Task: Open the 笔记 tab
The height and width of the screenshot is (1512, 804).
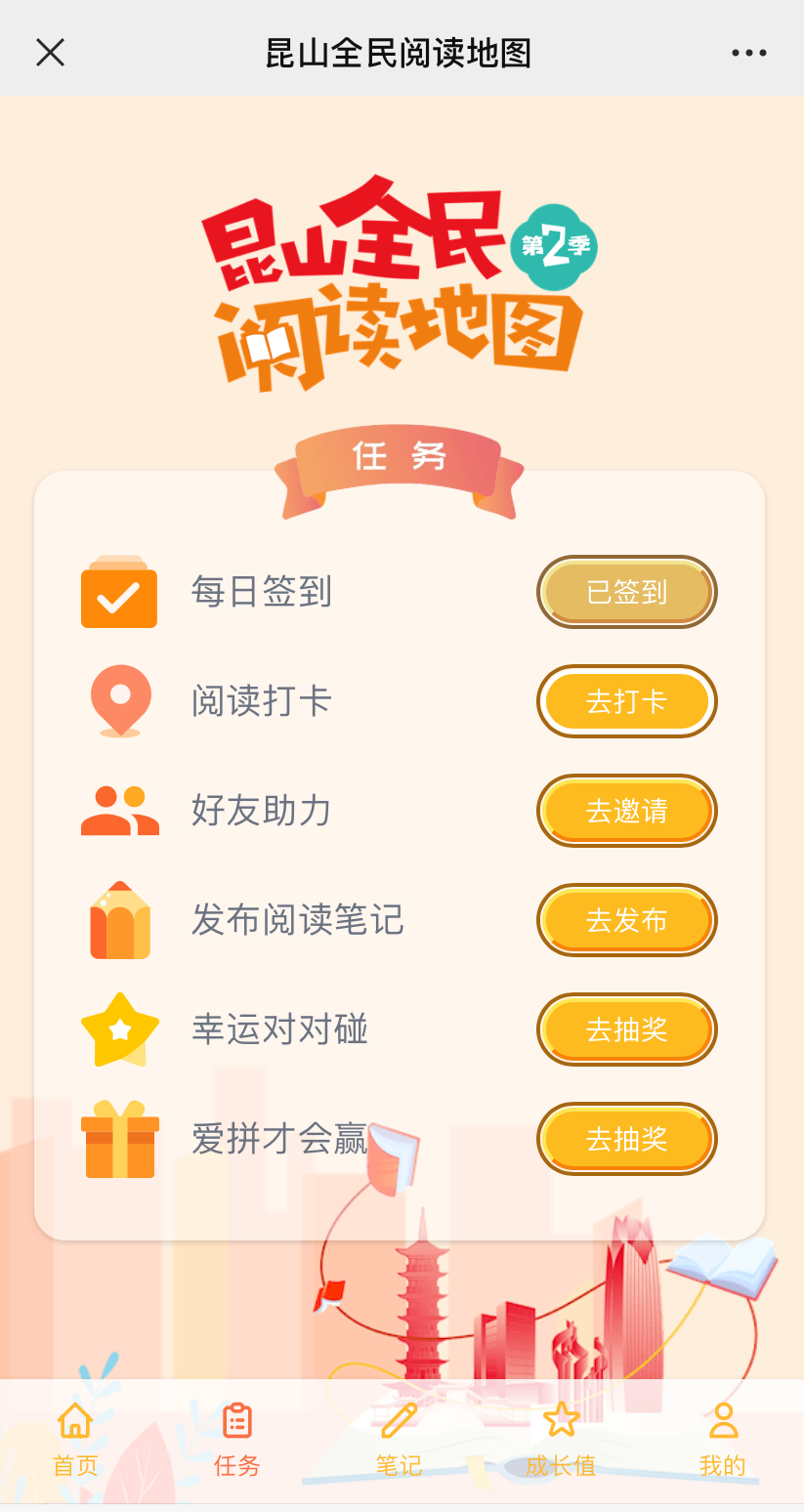Action: pos(399,1440)
